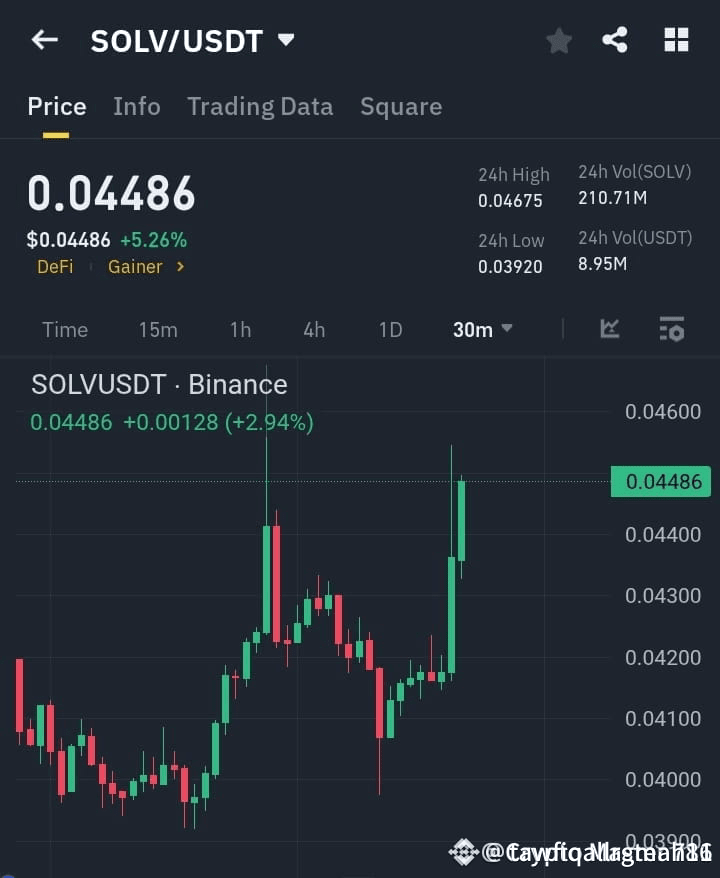This screenshot has width=720, height=878.
Task: Tap the current price label 0.04486 on axis
Action: click(x=660, y=481)
